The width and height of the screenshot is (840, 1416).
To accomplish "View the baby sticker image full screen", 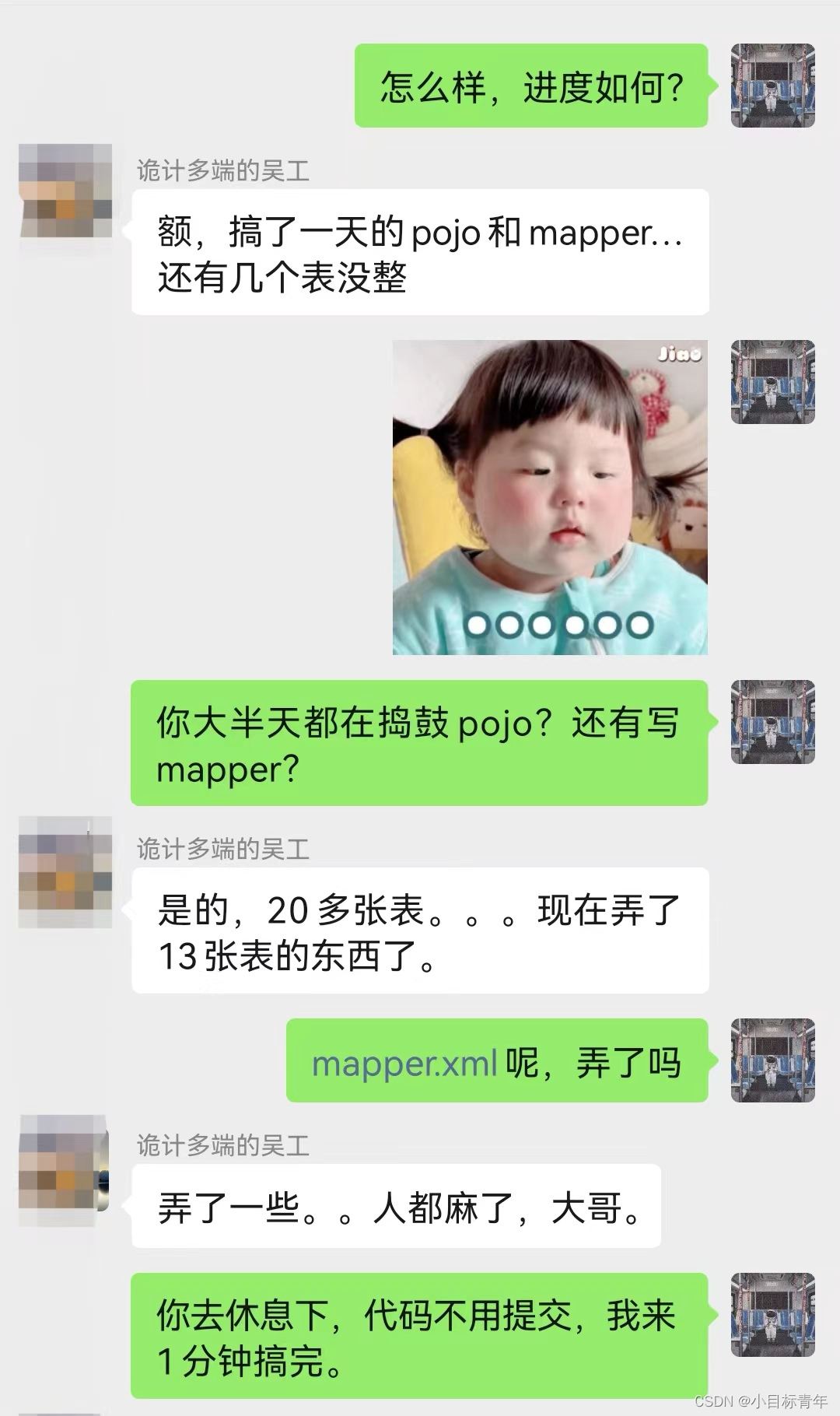I will click(550, 497).
